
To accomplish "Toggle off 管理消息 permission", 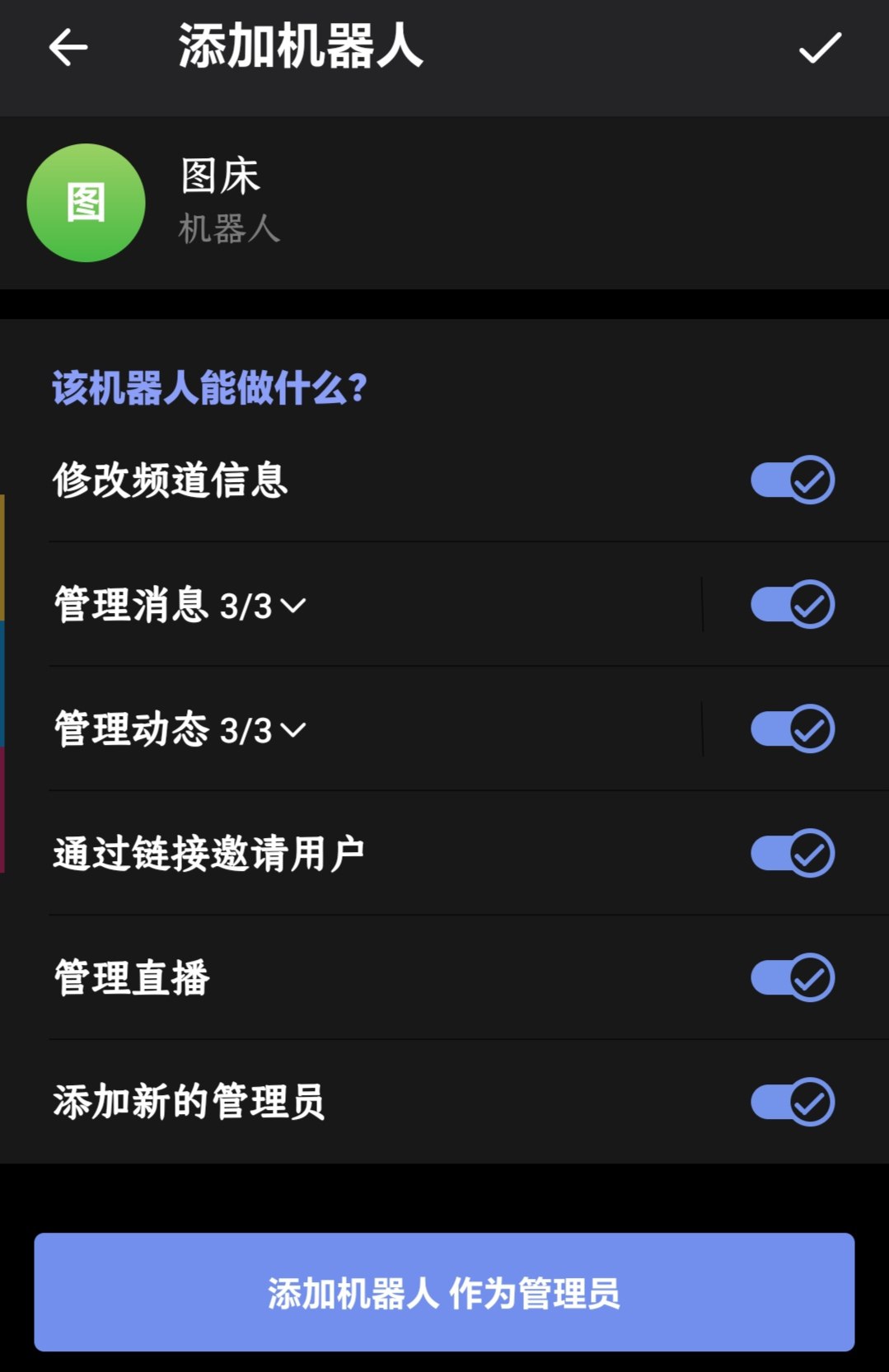I will (790, 606).
